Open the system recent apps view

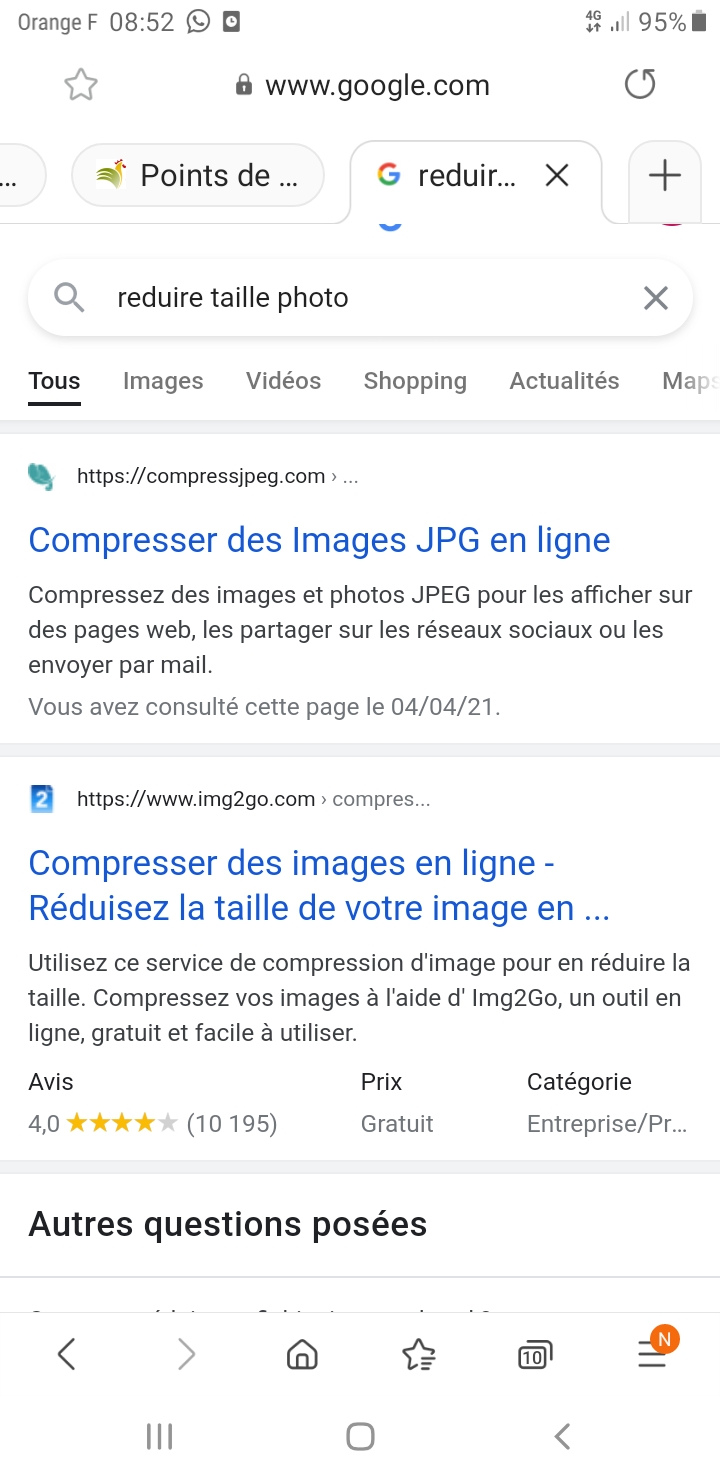(160, 1437)
